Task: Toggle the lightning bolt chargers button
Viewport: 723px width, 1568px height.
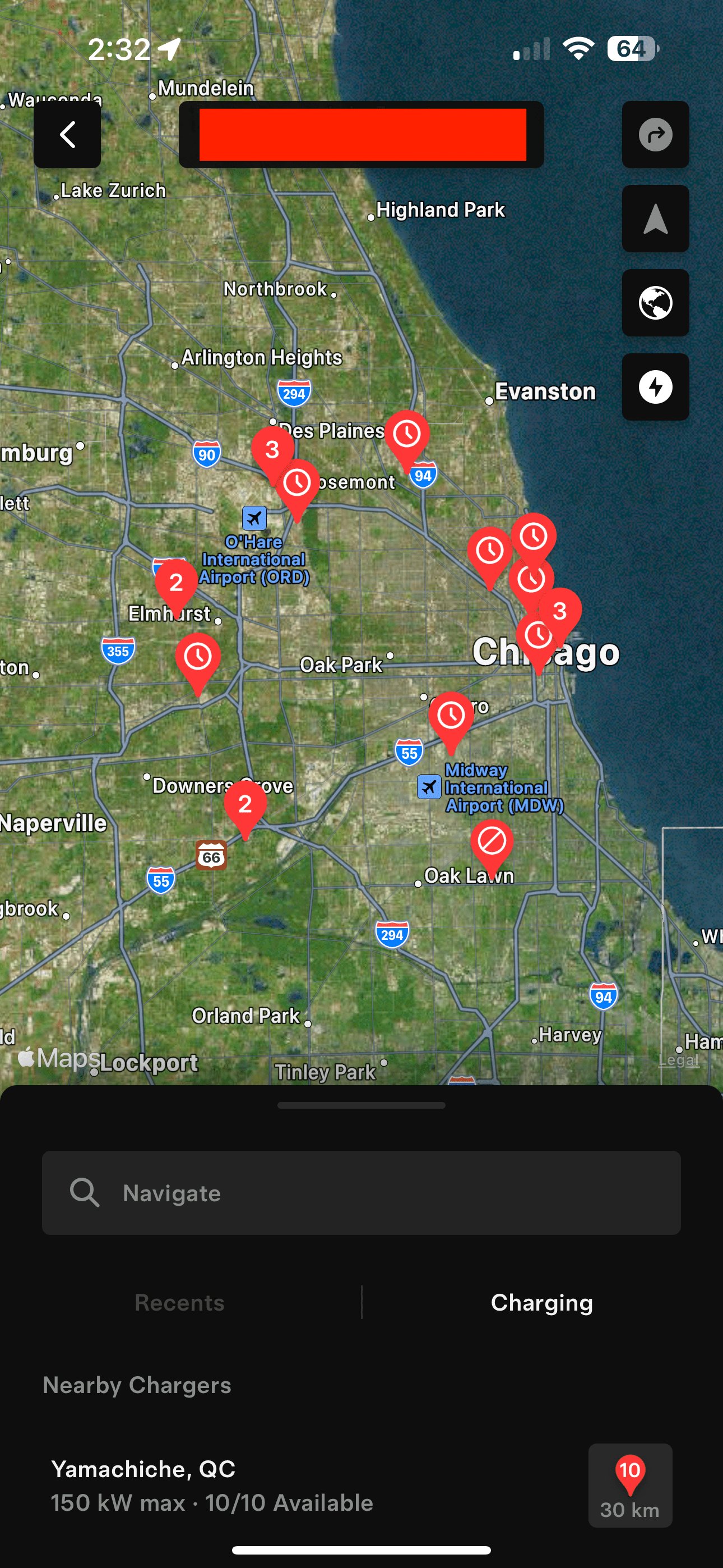Action: pos(655,386)
